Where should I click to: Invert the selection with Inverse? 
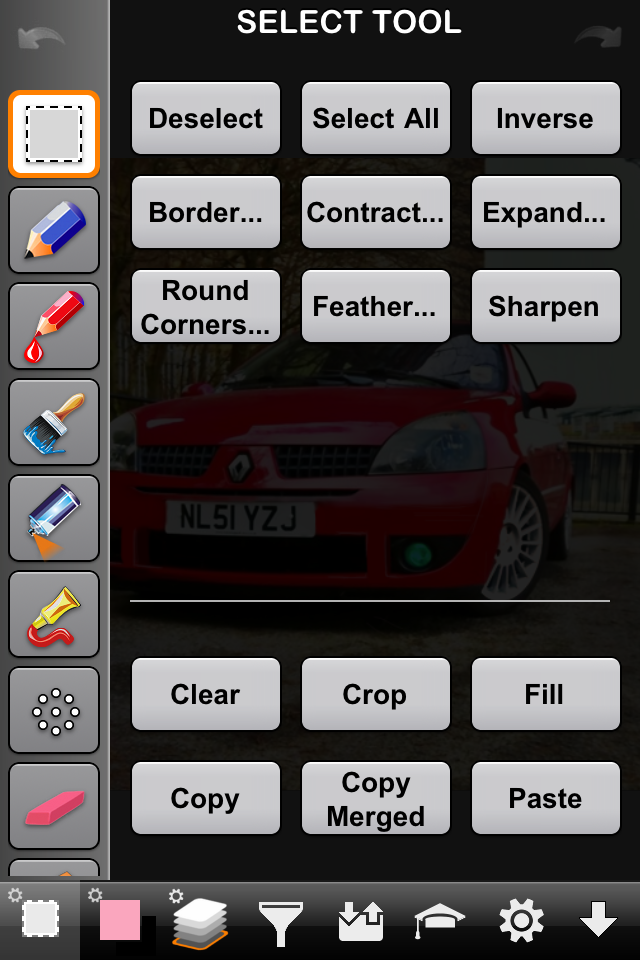point(545,119)
